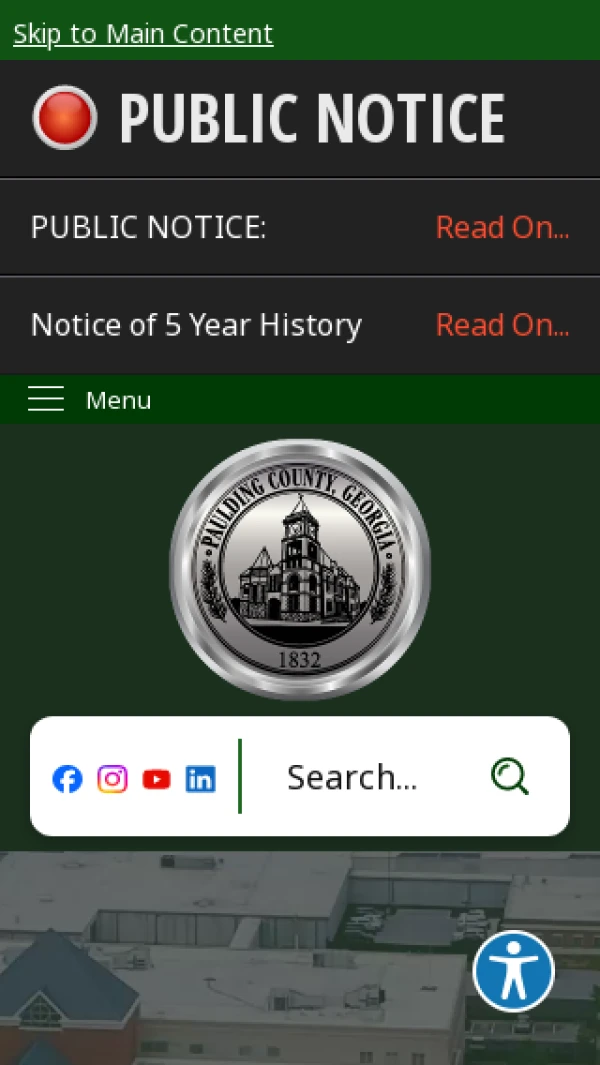Tap the magnifying glass search button
Screen dimensions: 600x1065
pos(510,777)
